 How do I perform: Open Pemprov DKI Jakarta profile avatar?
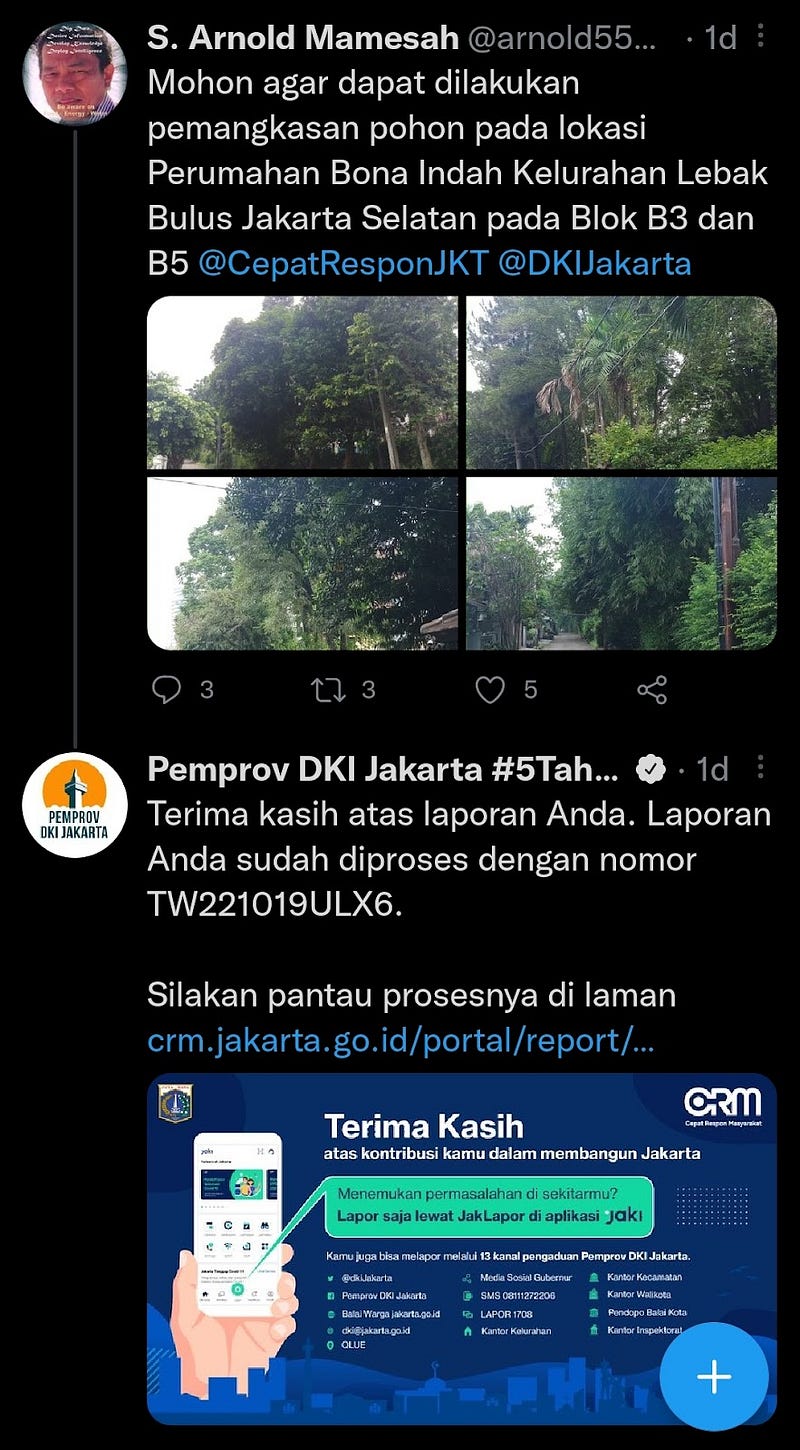click(75, 805)
